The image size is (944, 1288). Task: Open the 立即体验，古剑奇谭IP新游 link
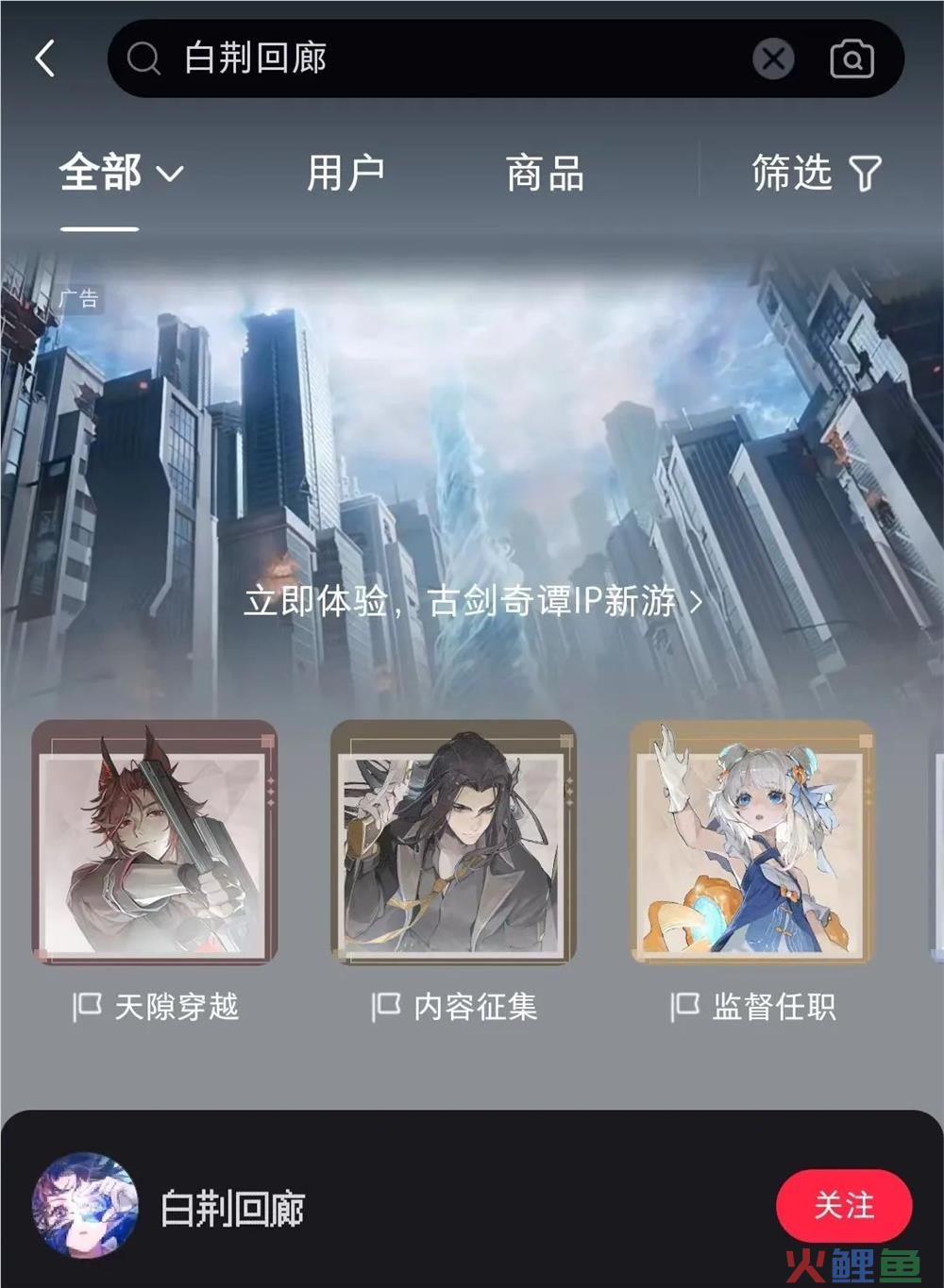(472, 601)
